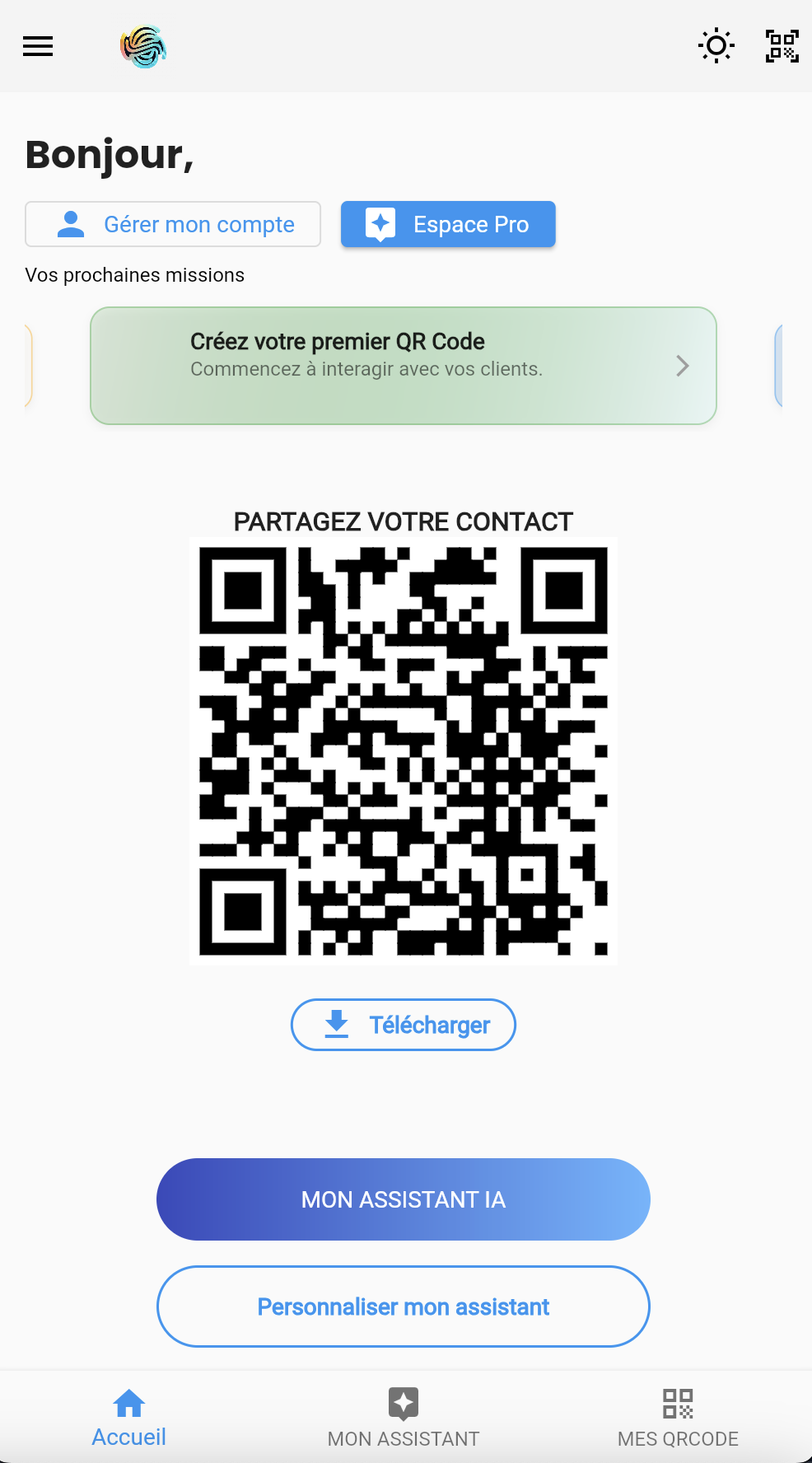Switch to the MES QRCODE tab
Screen dimensions: 812x1463
[x=678, y=1419]
